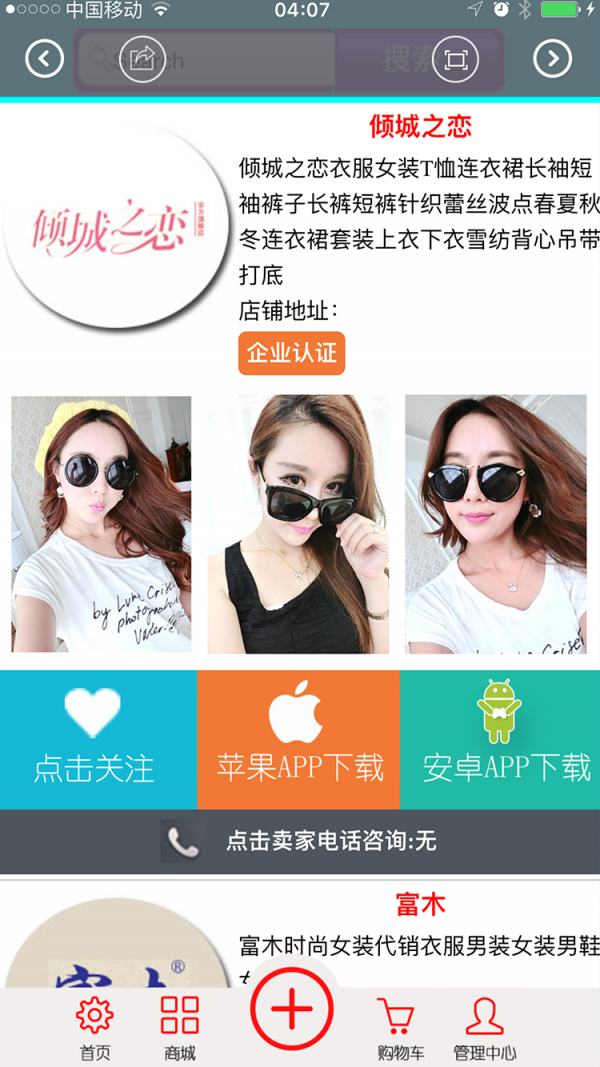Tap the red plus button

(291, 1009)
